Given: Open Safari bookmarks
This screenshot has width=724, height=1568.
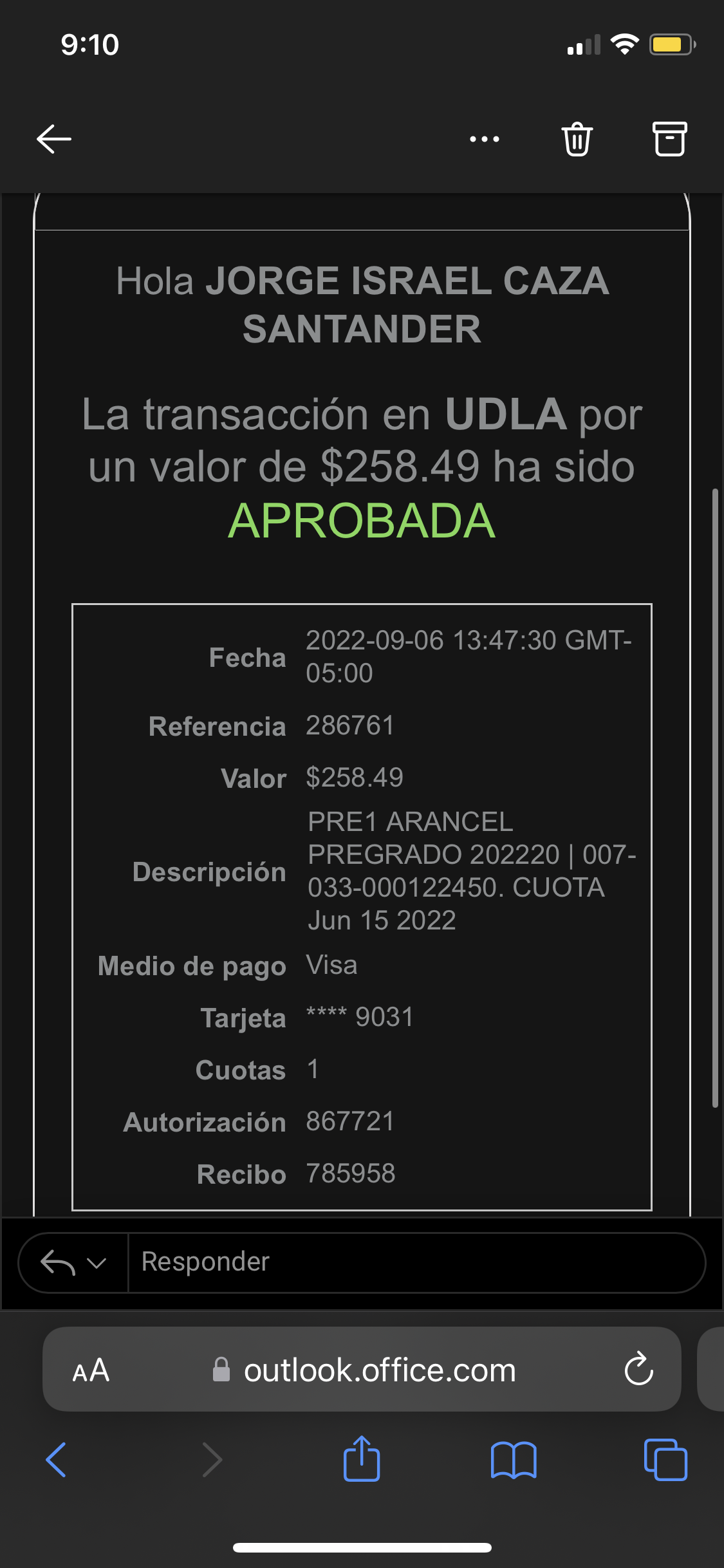Looking at the screenshot, I should 513,1459.
